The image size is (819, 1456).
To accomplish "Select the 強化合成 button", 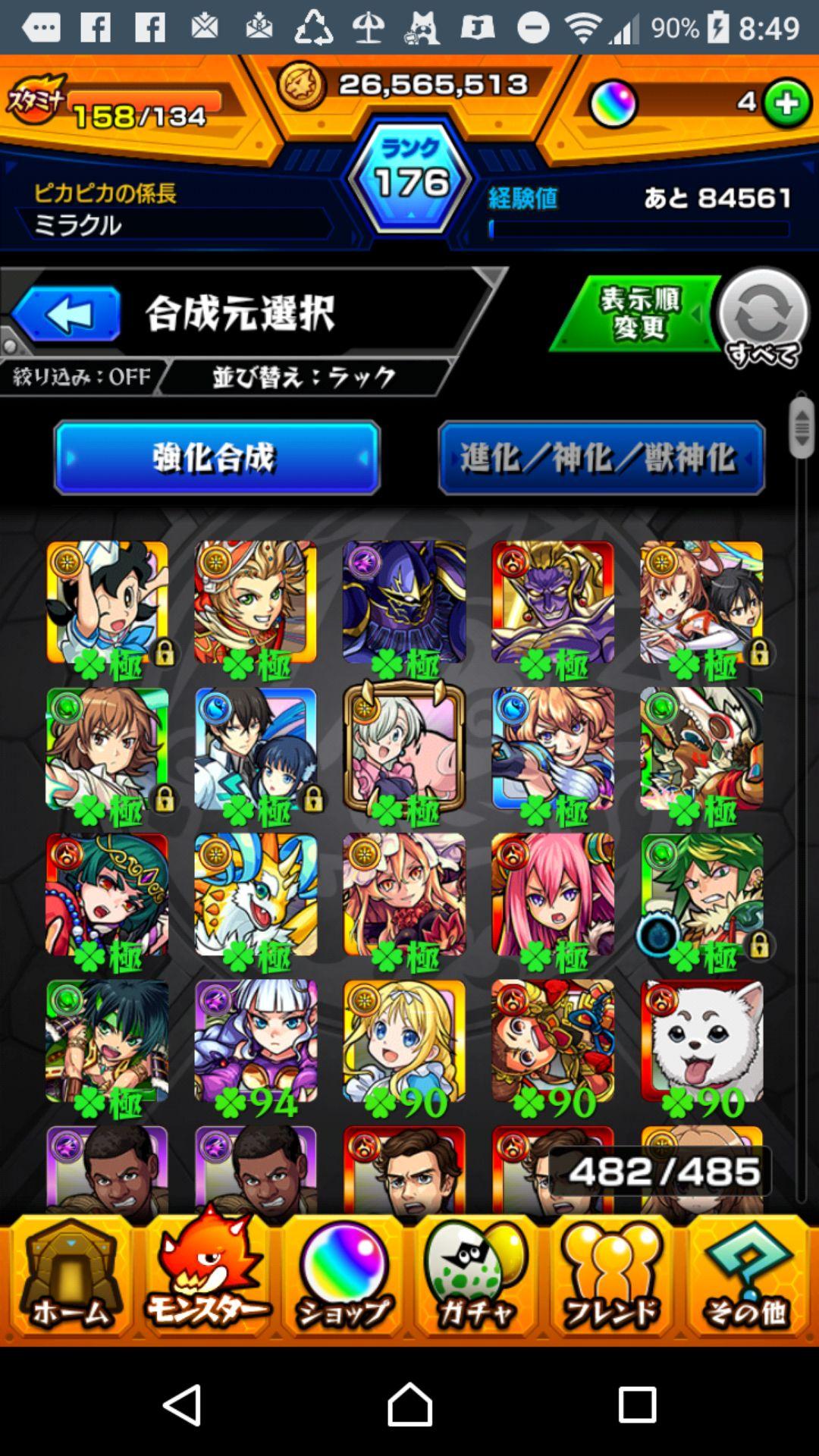I will pyautogui.click(x=217, y=457).
